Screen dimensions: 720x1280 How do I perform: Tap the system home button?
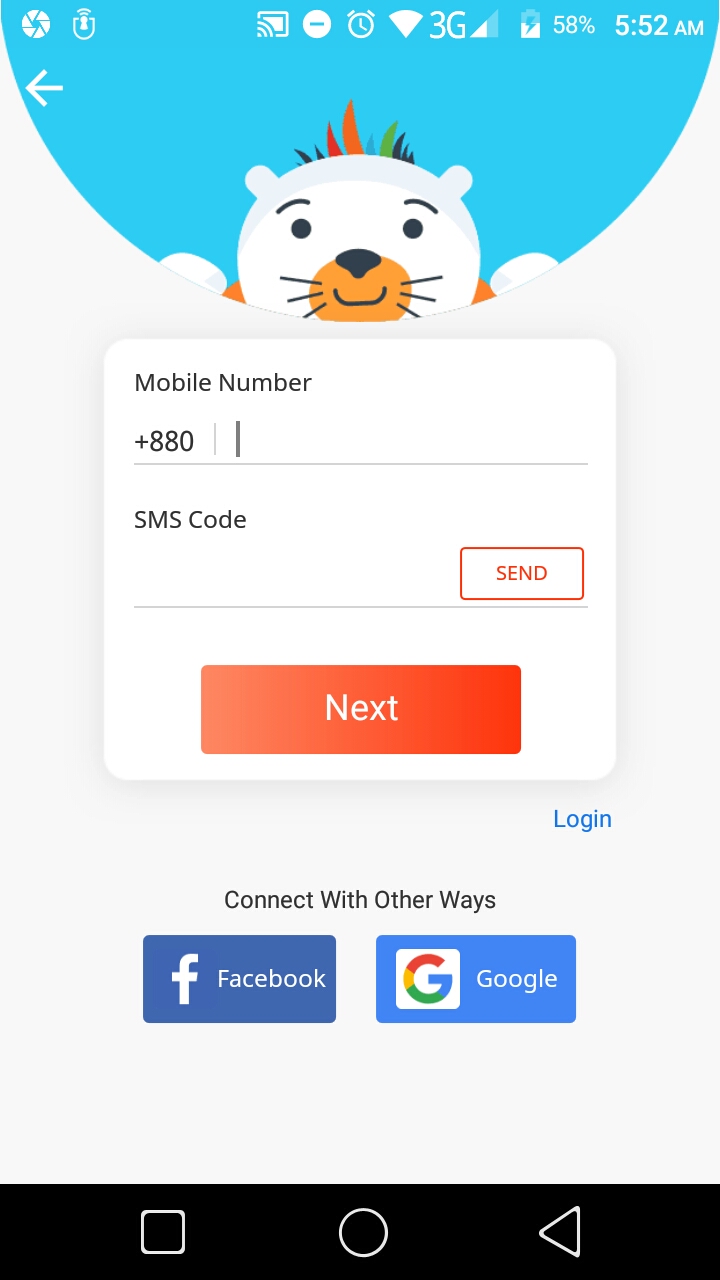[362, 1232]
